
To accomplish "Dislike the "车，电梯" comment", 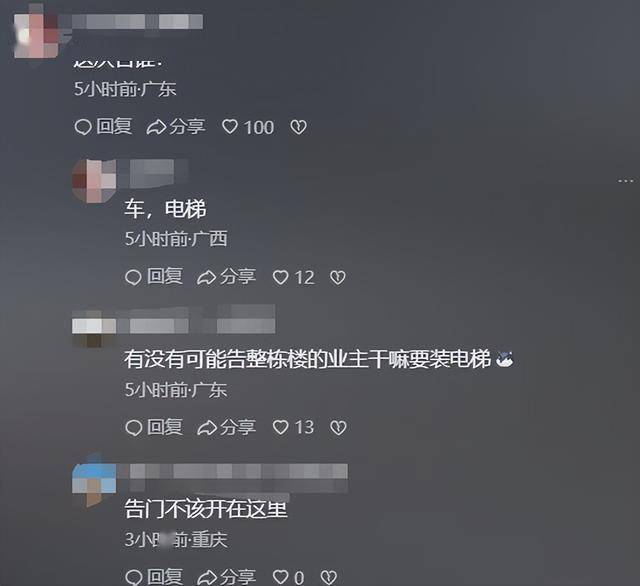I will [x=338, y=277].
